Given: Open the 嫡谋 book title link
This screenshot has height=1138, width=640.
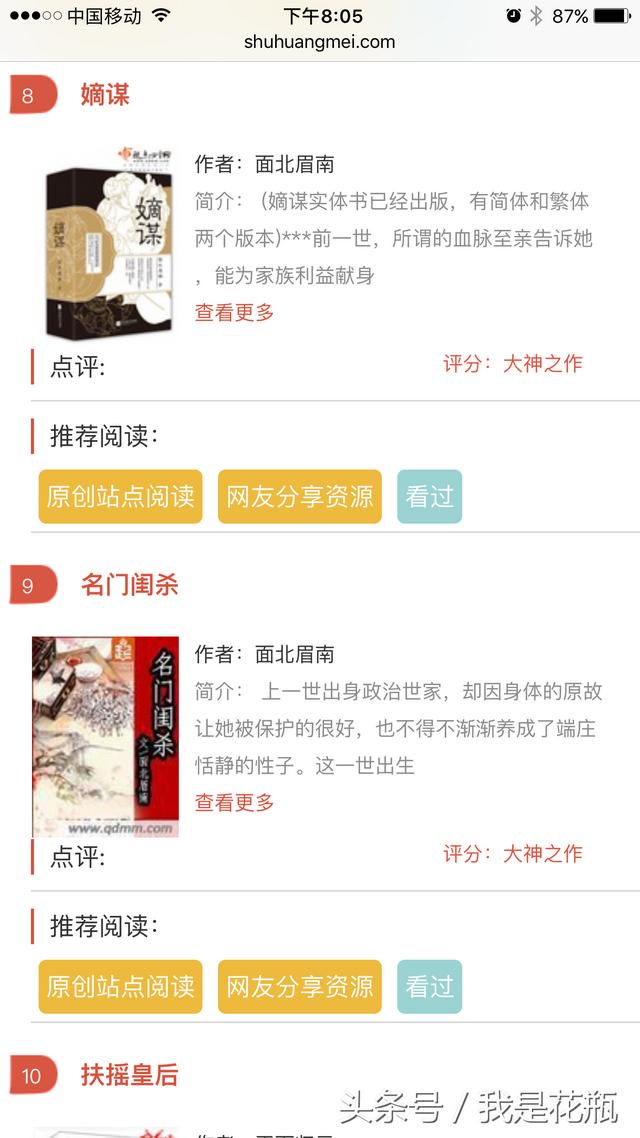Looking at the screenshot, I should coord(104,95).
